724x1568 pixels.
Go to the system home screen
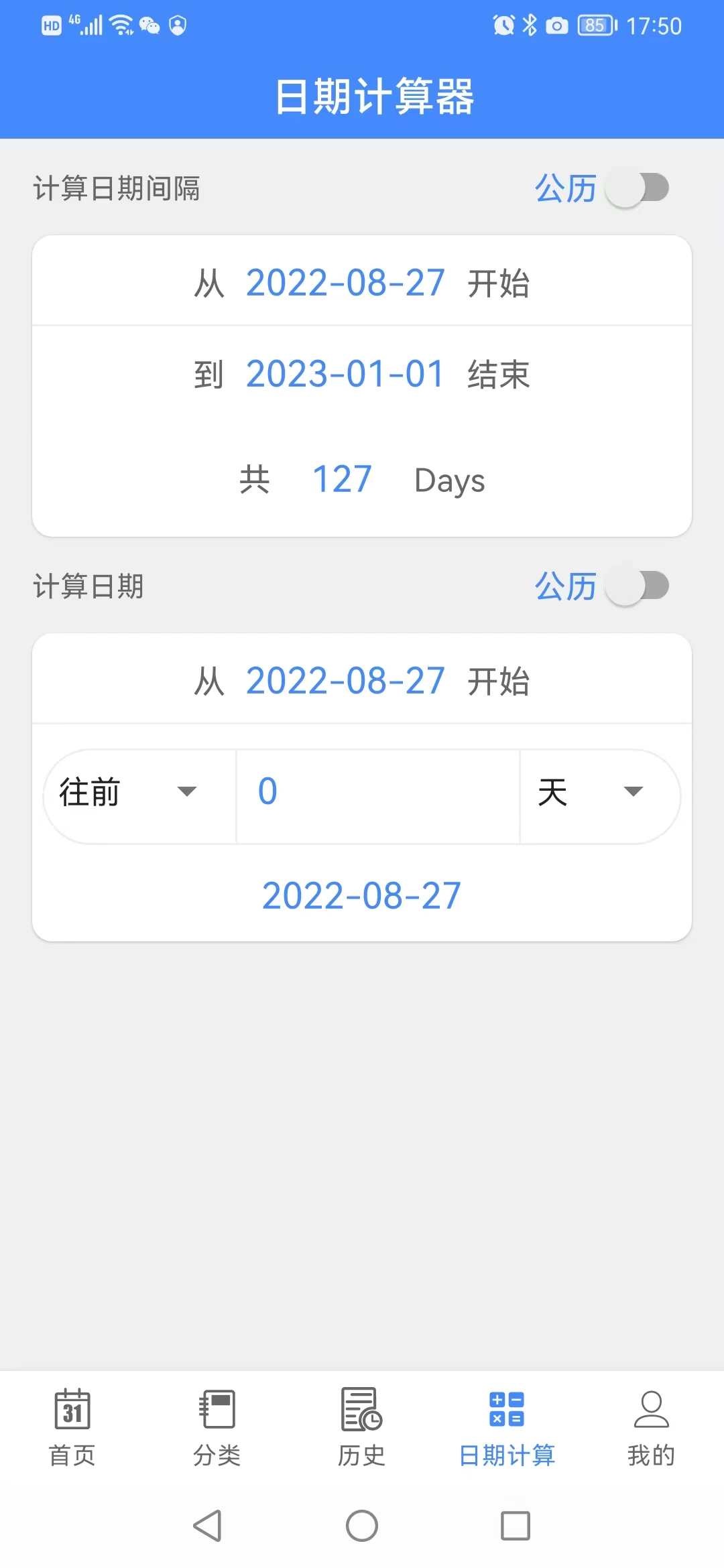(x=362, y=1526)
